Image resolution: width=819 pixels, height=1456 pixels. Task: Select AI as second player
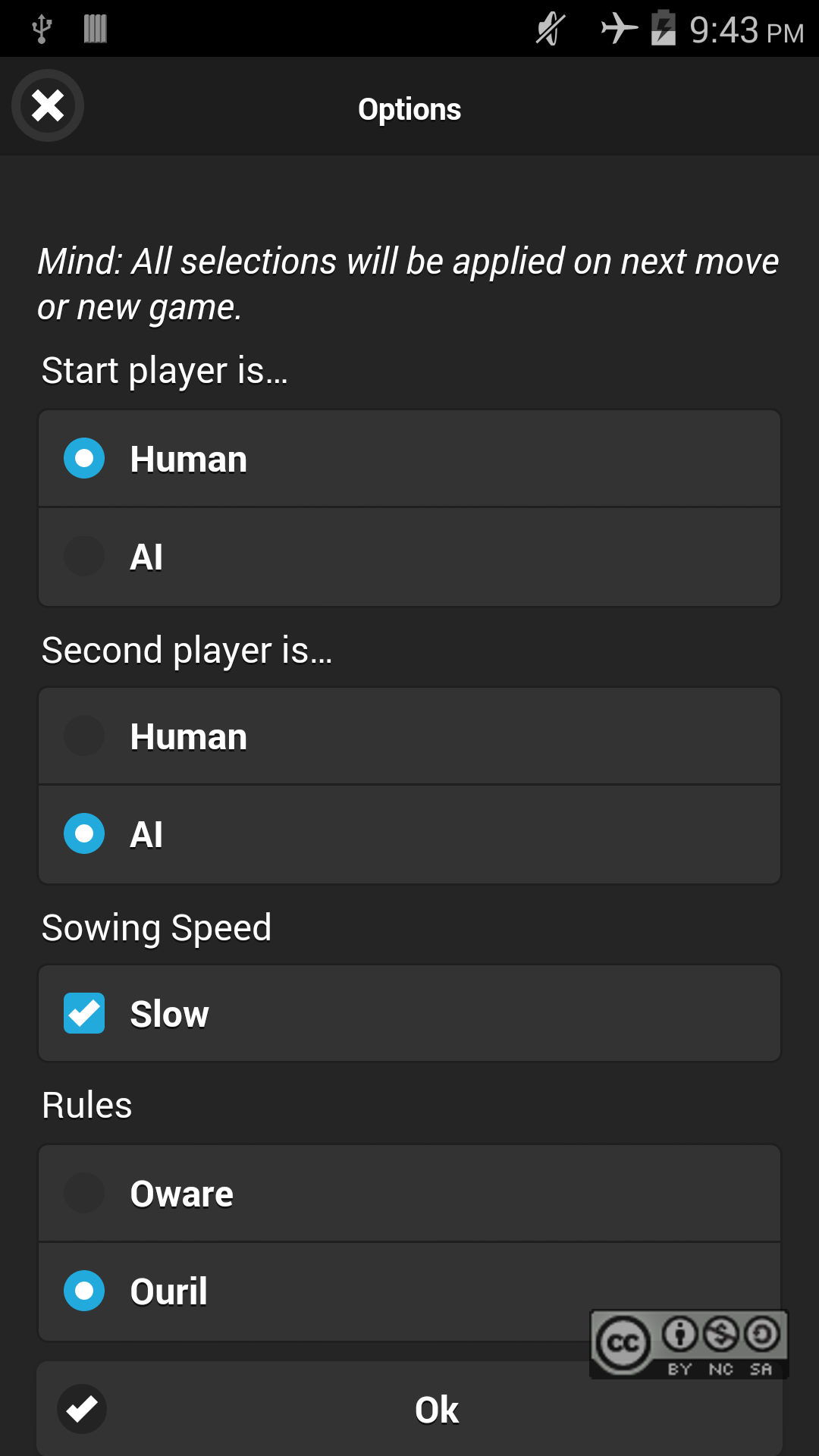coord(409,835)
